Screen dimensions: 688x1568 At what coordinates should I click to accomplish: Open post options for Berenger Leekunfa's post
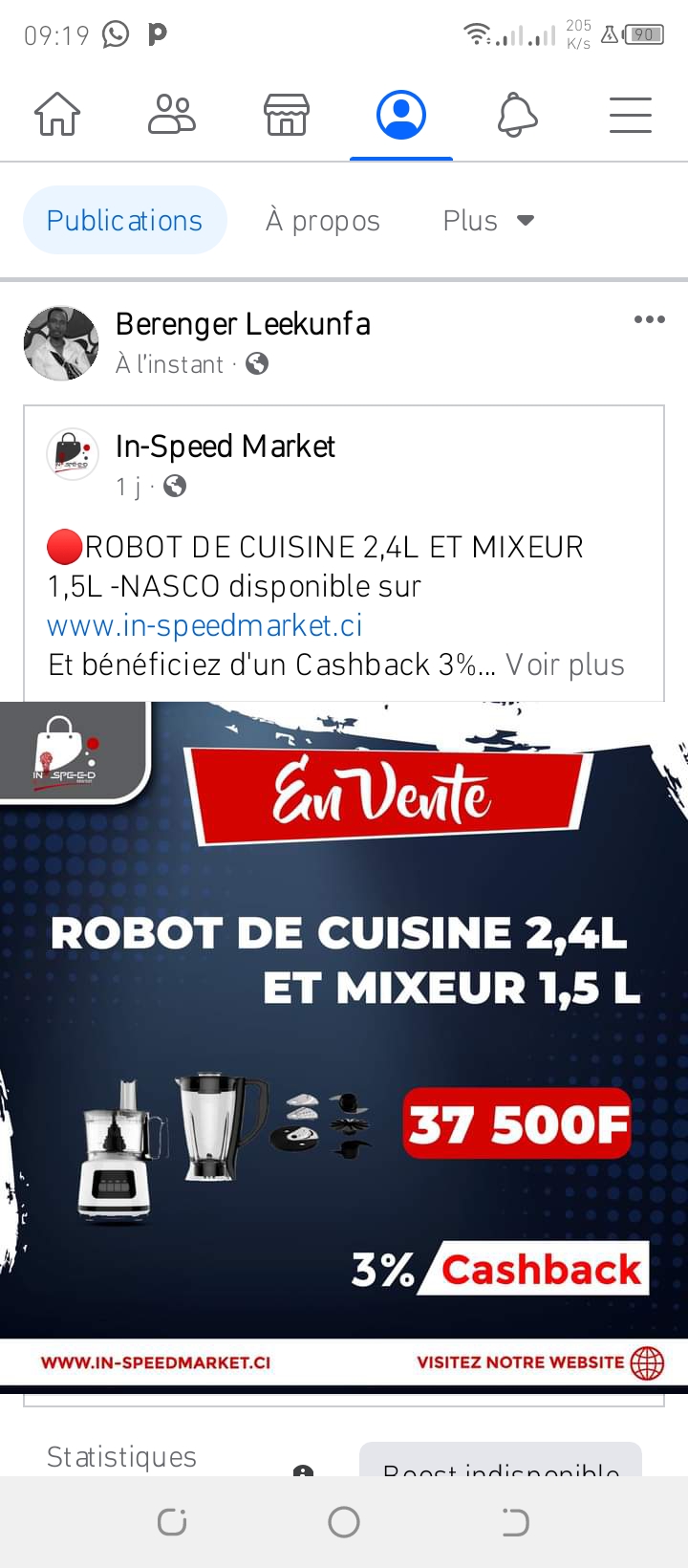pyautogui.click(x=649, y=320)
